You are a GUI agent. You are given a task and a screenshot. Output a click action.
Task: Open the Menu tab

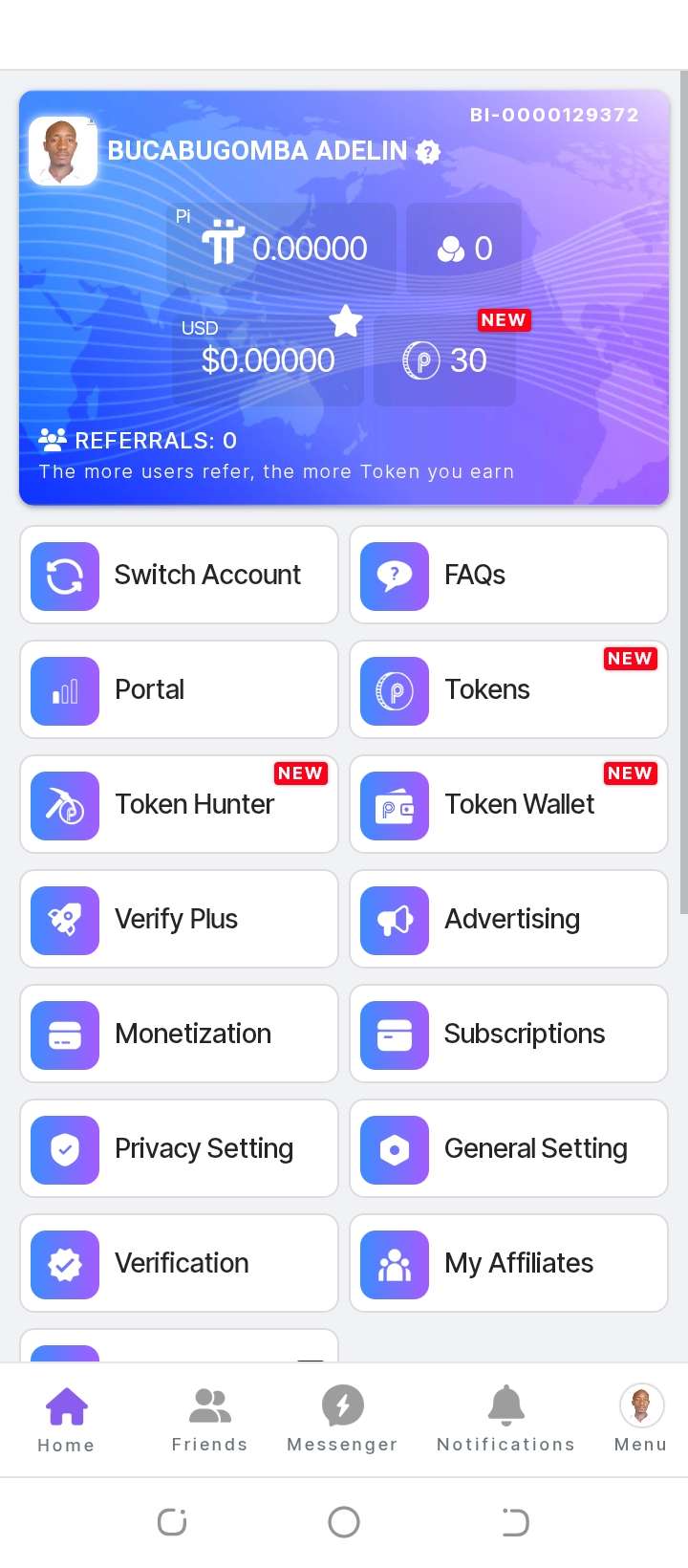(641, 1419)
